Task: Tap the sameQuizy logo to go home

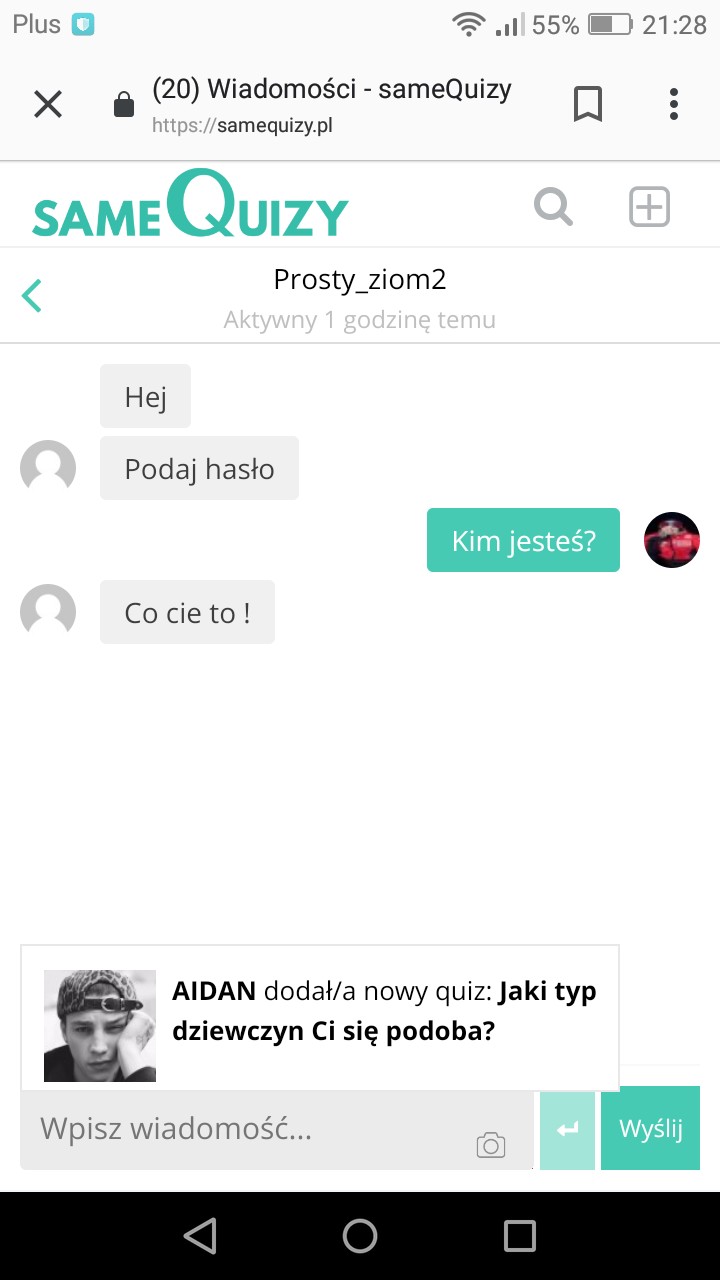Action: point(190,207)
